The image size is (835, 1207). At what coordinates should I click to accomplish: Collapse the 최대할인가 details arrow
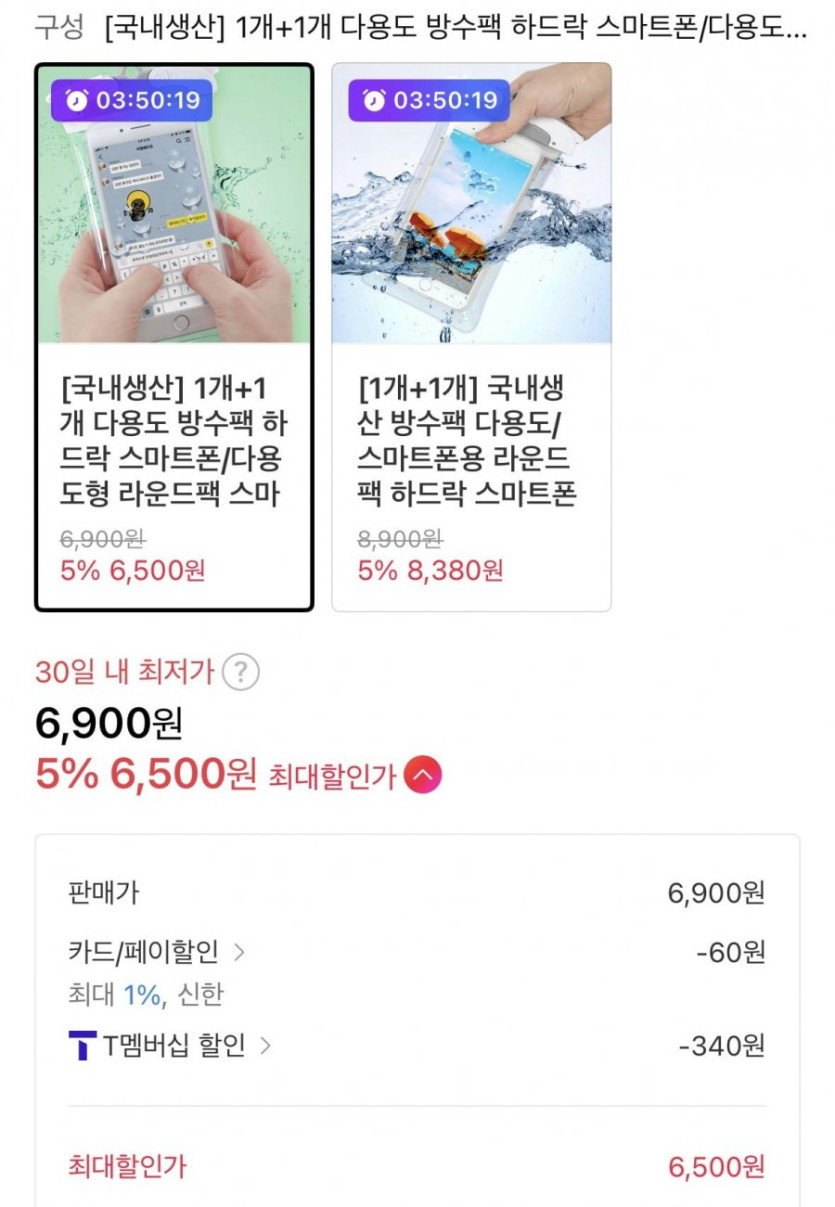[423, 775]
